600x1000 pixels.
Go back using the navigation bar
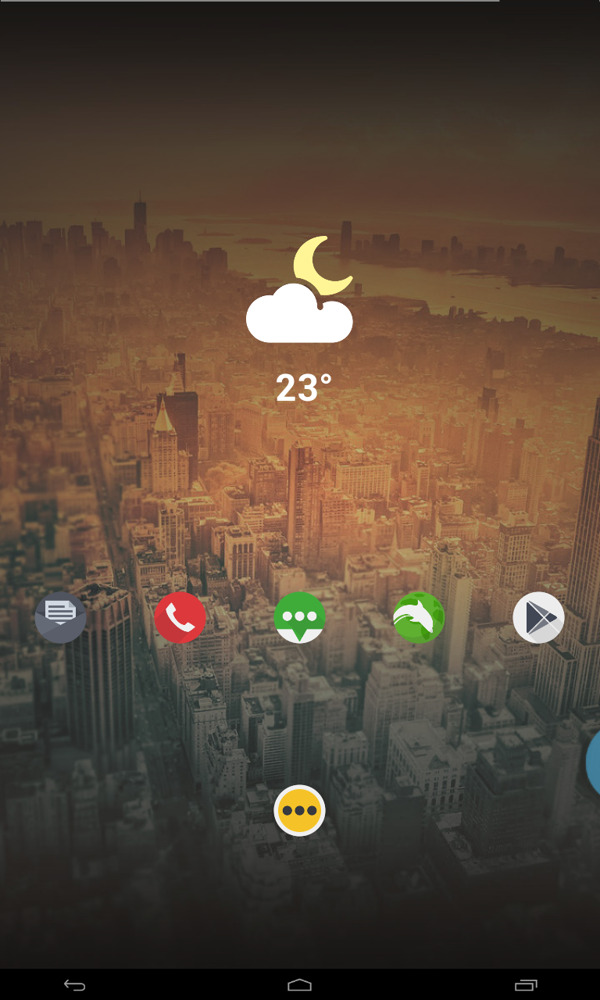pos(75,985)
